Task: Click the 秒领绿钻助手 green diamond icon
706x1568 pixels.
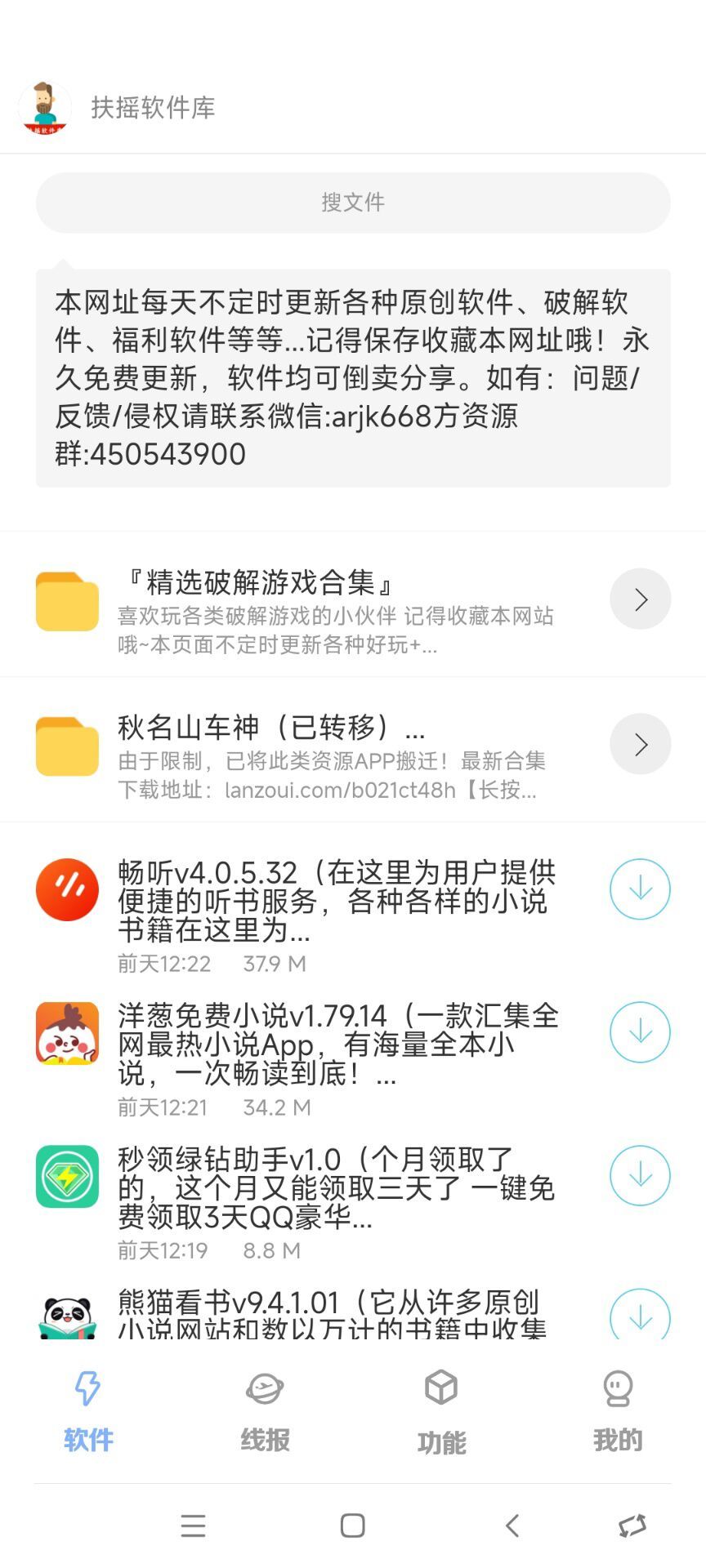Action: 66,1176
